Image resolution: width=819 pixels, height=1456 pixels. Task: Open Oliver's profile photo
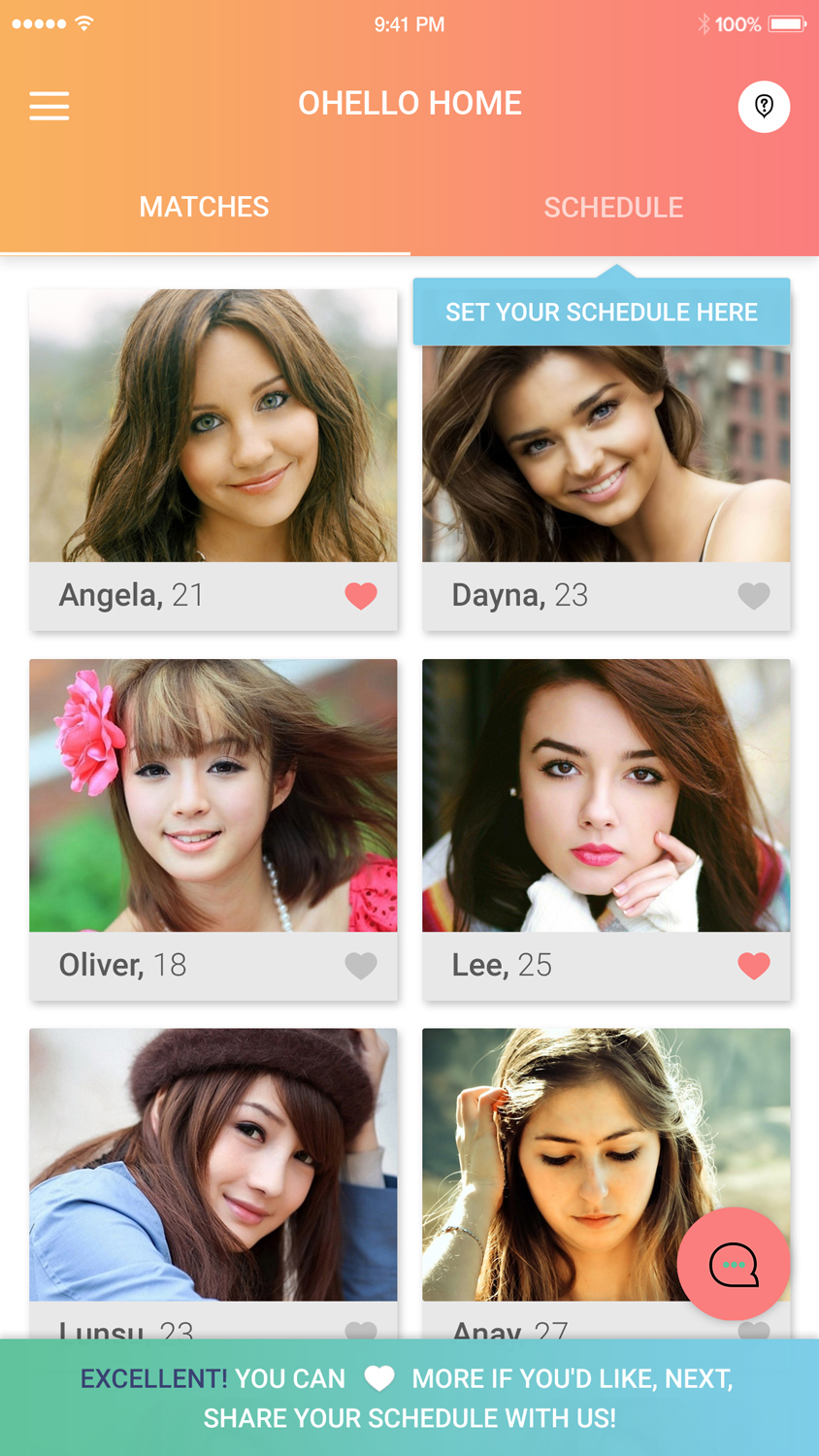[x=213, y=795]
